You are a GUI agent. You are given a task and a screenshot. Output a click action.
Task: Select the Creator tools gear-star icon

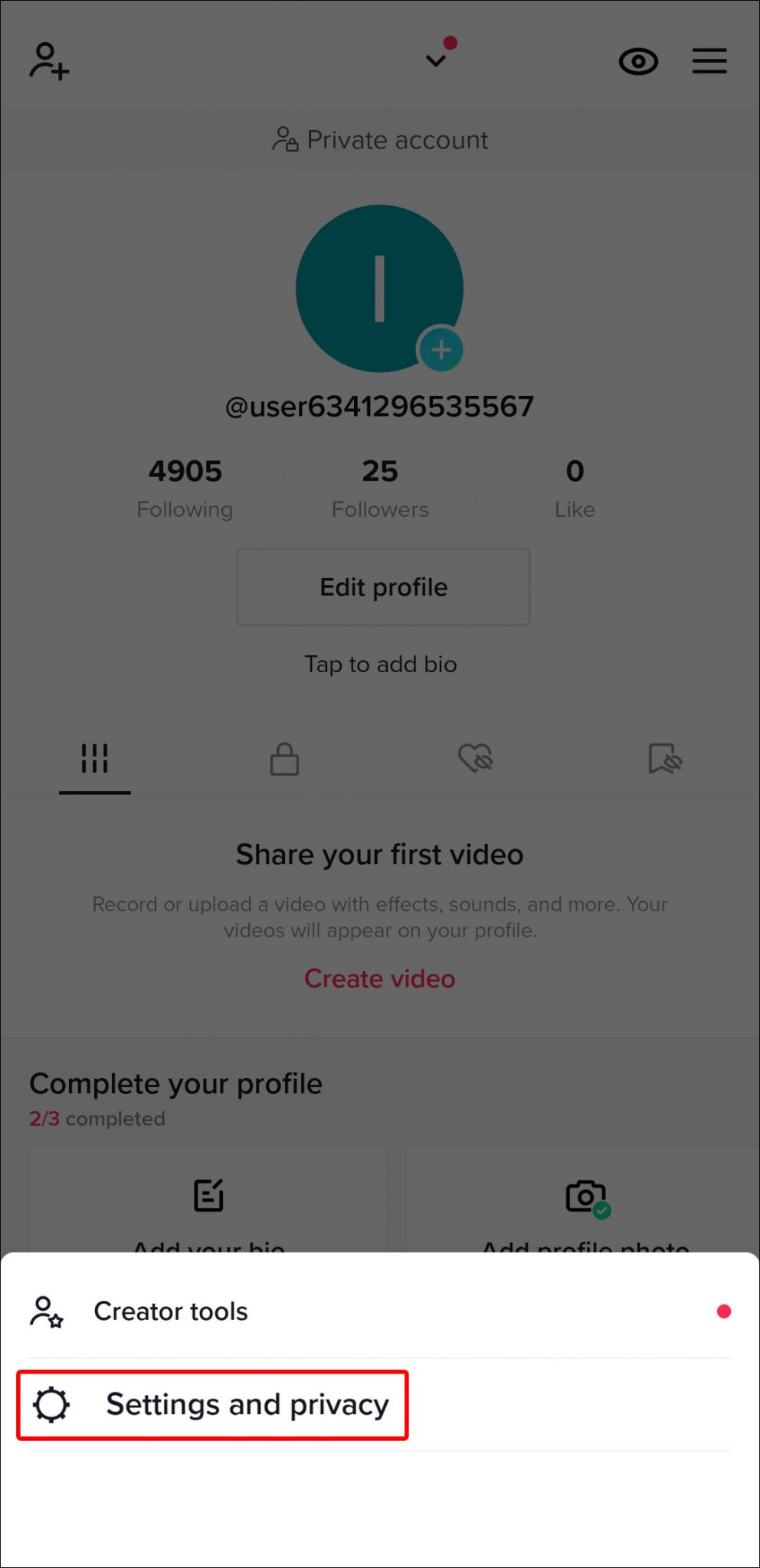tap(47, 1310)
